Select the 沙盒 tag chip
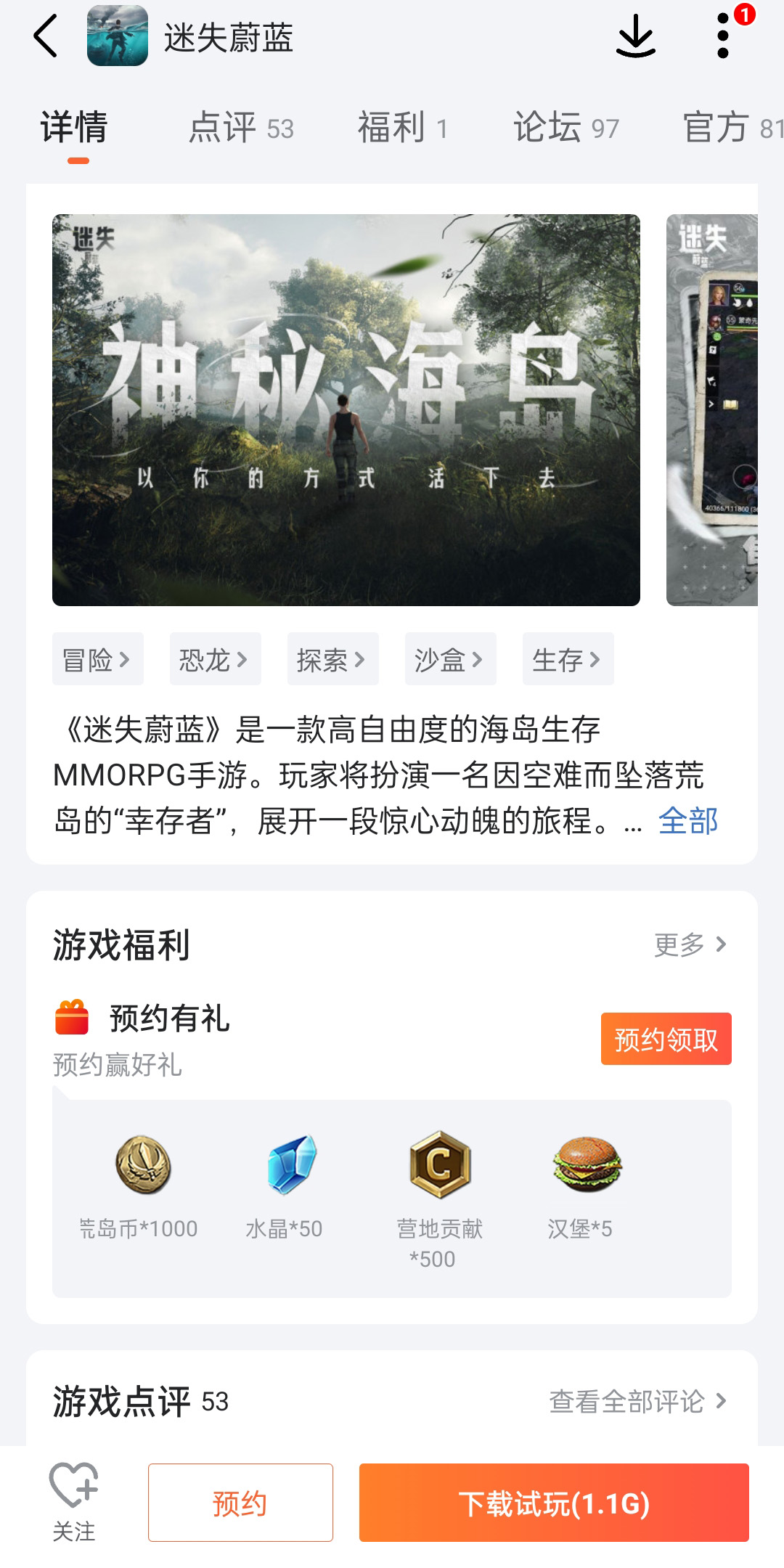 [450, 659]
